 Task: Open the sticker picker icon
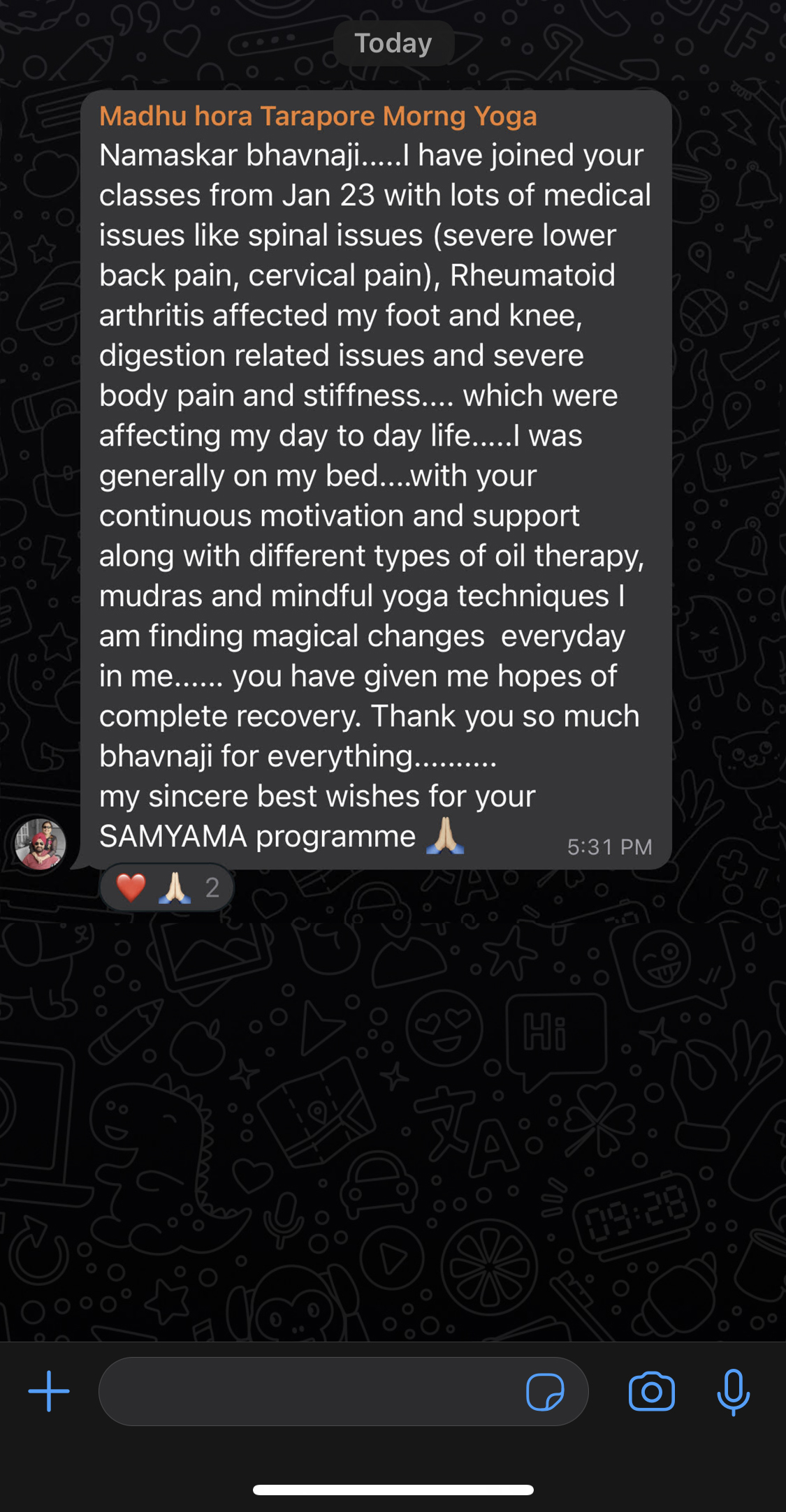coord(545,1392)
